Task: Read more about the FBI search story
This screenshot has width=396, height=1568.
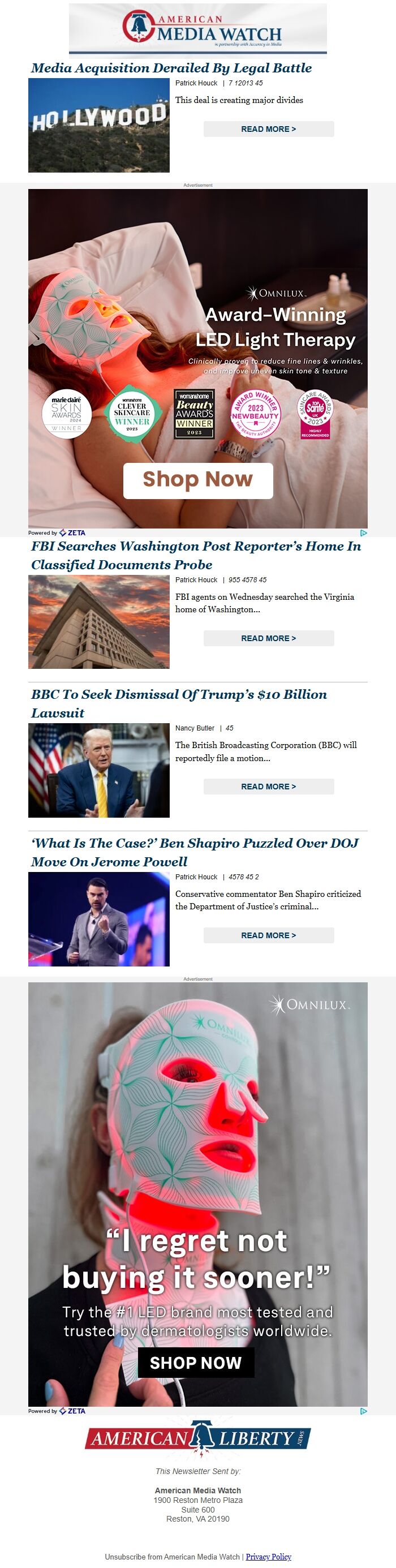Action: (x=268, y=638)
